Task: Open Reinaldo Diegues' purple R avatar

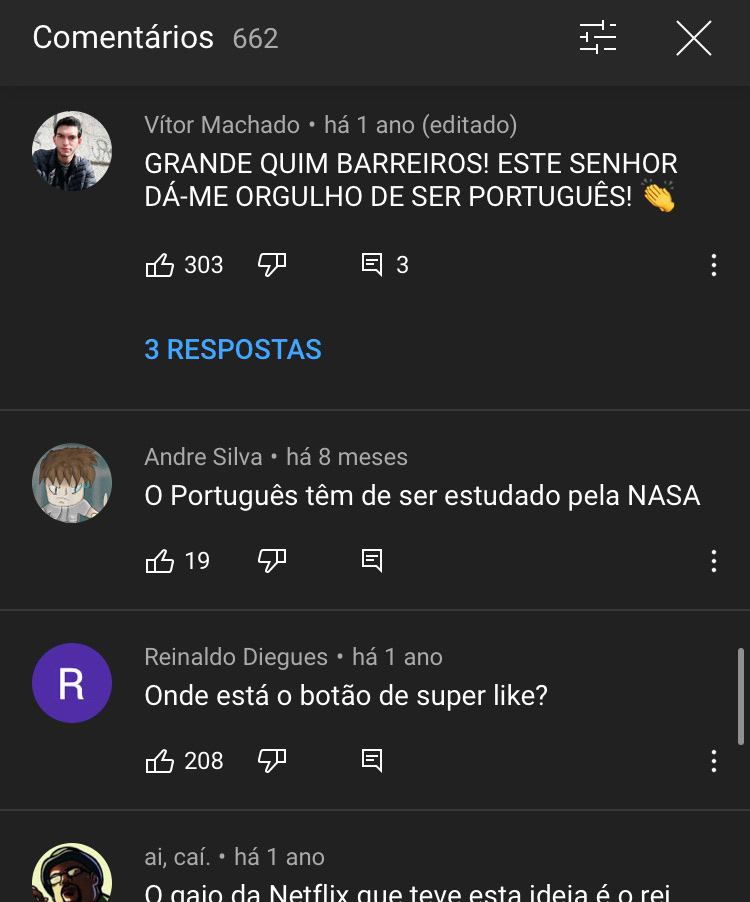Action: [x=72, y=683]
